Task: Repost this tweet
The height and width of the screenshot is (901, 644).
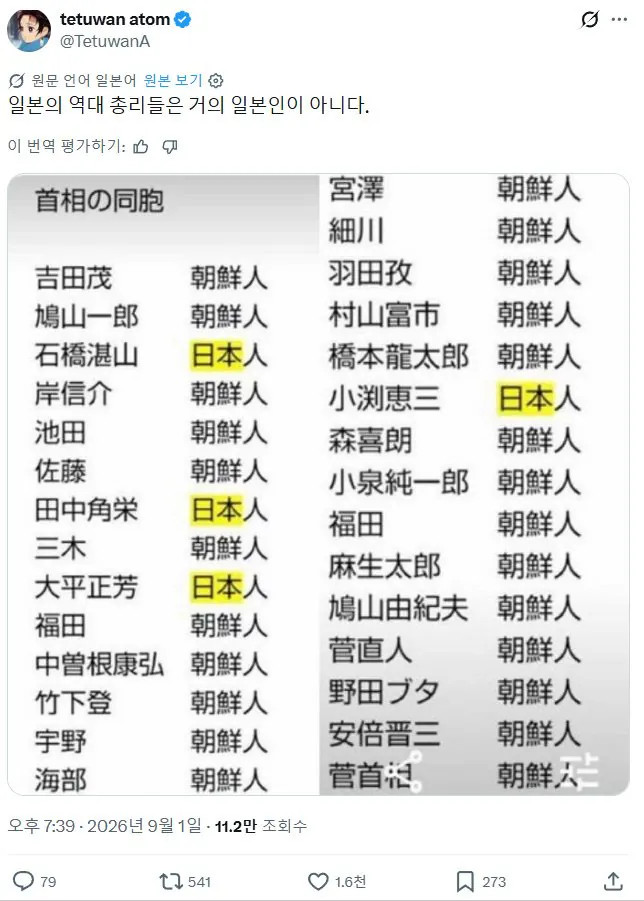Action: 171,881
